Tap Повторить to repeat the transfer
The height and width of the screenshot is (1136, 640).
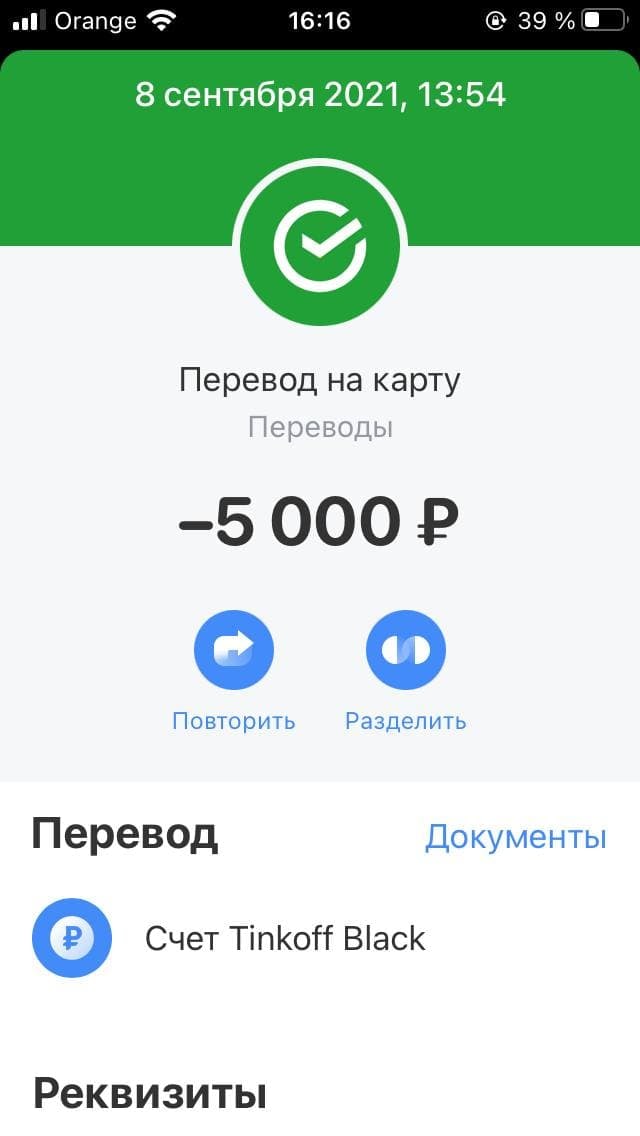pyautogui.click(x=233, y=651)
